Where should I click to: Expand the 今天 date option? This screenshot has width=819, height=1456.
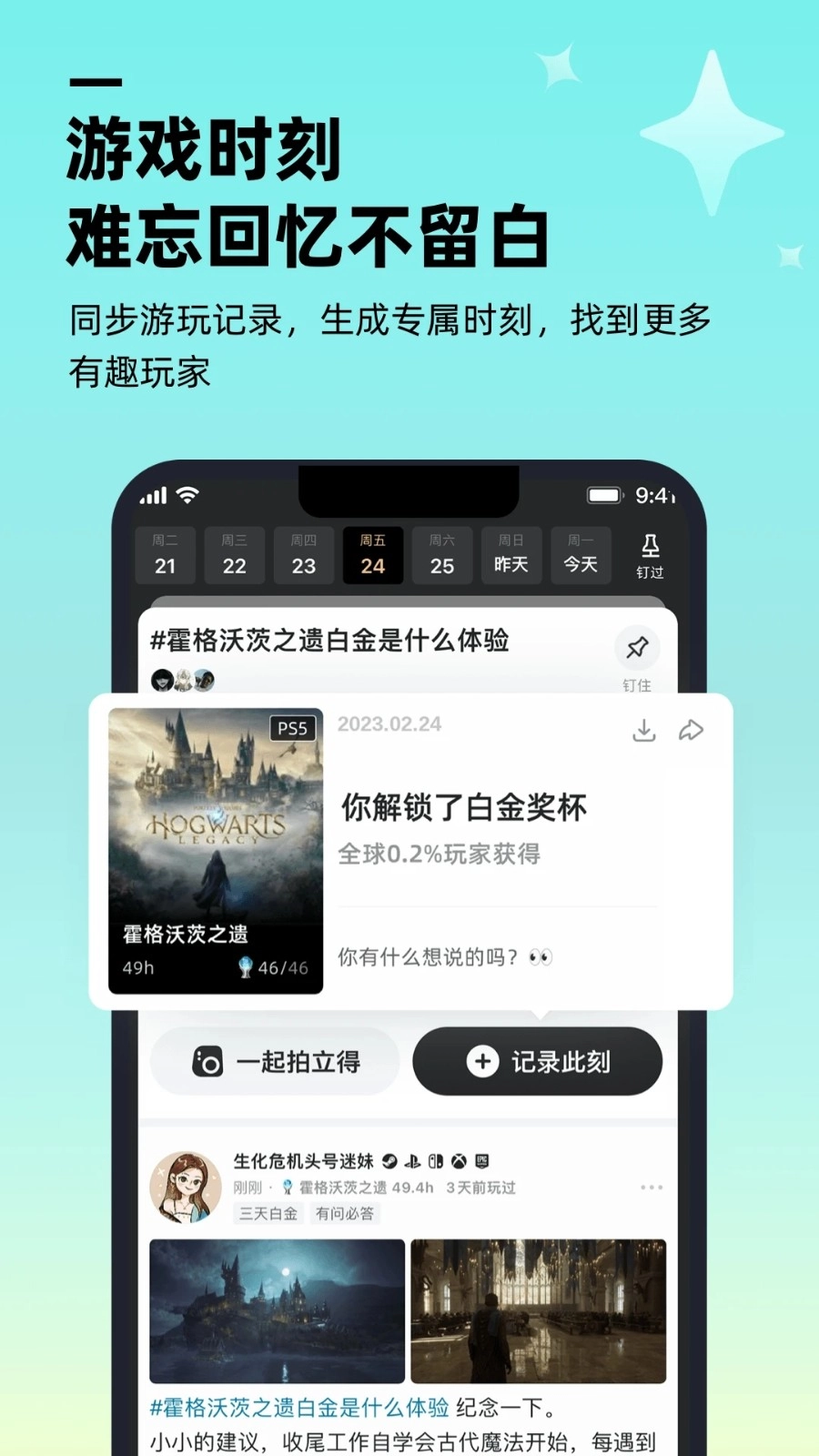[x=580, y=555]
